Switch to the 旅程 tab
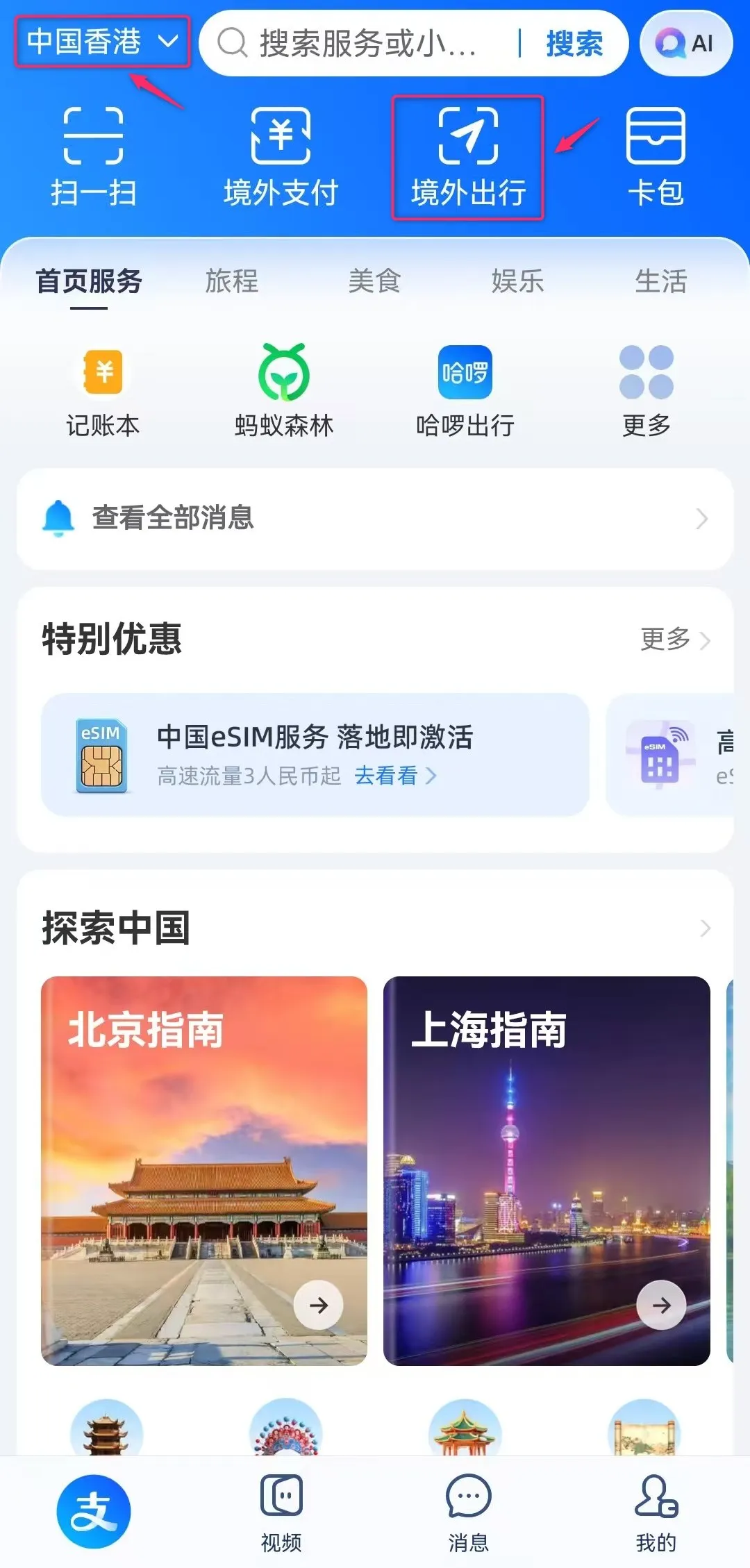 tap(231, 281)
